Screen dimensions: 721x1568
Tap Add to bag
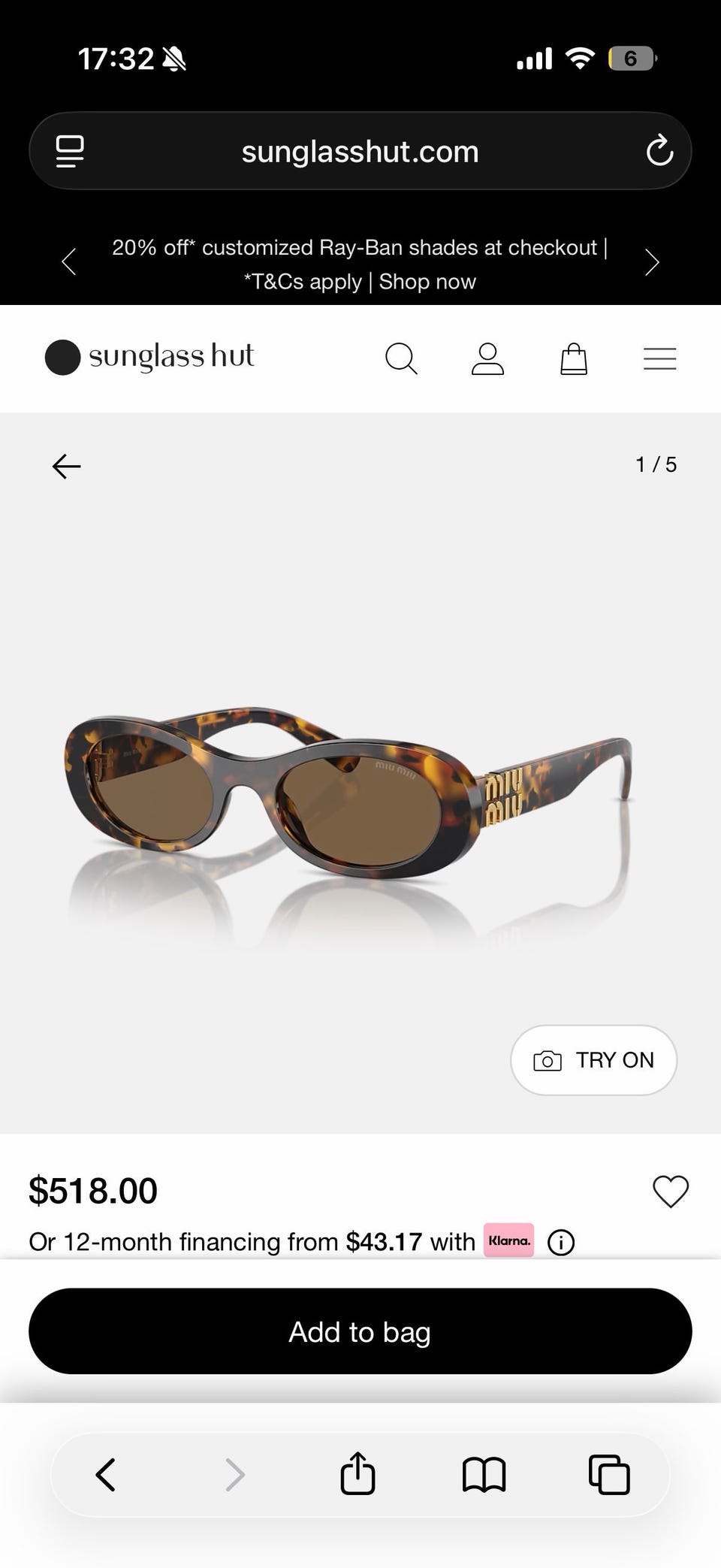click(360, 1331)
